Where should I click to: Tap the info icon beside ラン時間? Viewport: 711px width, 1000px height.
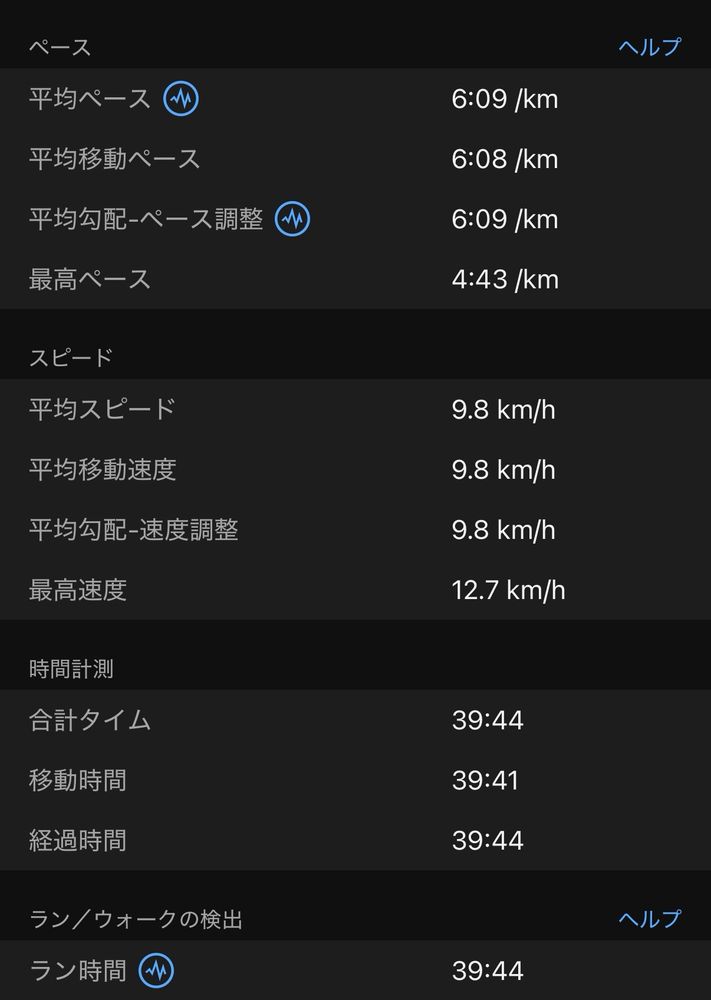point(157,970)
